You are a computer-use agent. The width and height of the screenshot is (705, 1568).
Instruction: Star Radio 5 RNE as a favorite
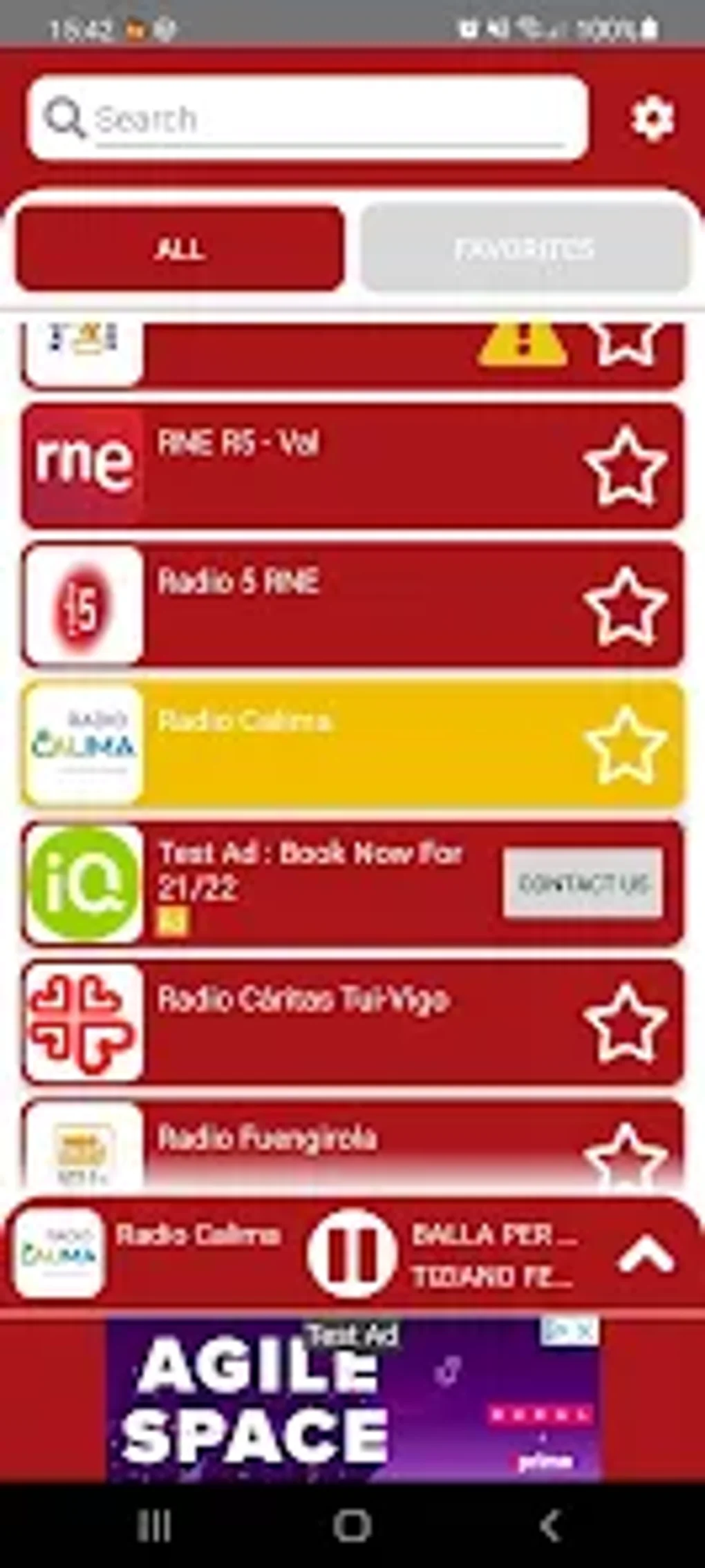(625, 605)
